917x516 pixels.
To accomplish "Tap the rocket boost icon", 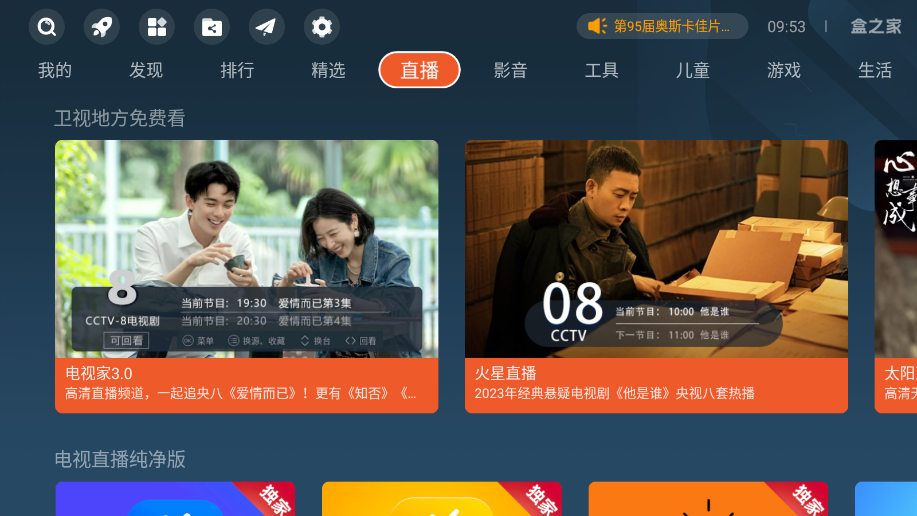I will coord(101,27).
